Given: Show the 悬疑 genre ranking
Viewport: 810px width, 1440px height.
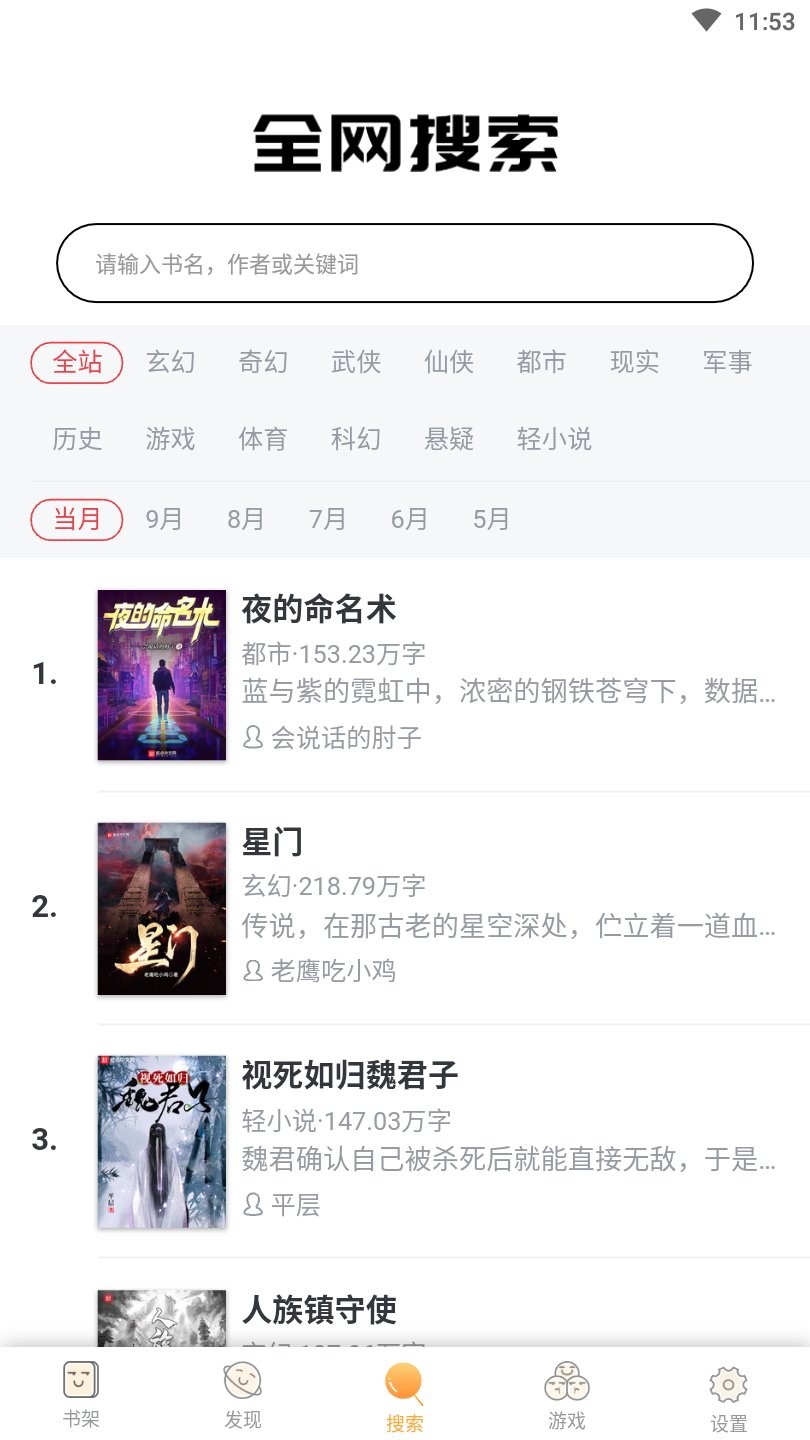Looking at the screenshot, I should pyautogui.click(x=449, y=439).
